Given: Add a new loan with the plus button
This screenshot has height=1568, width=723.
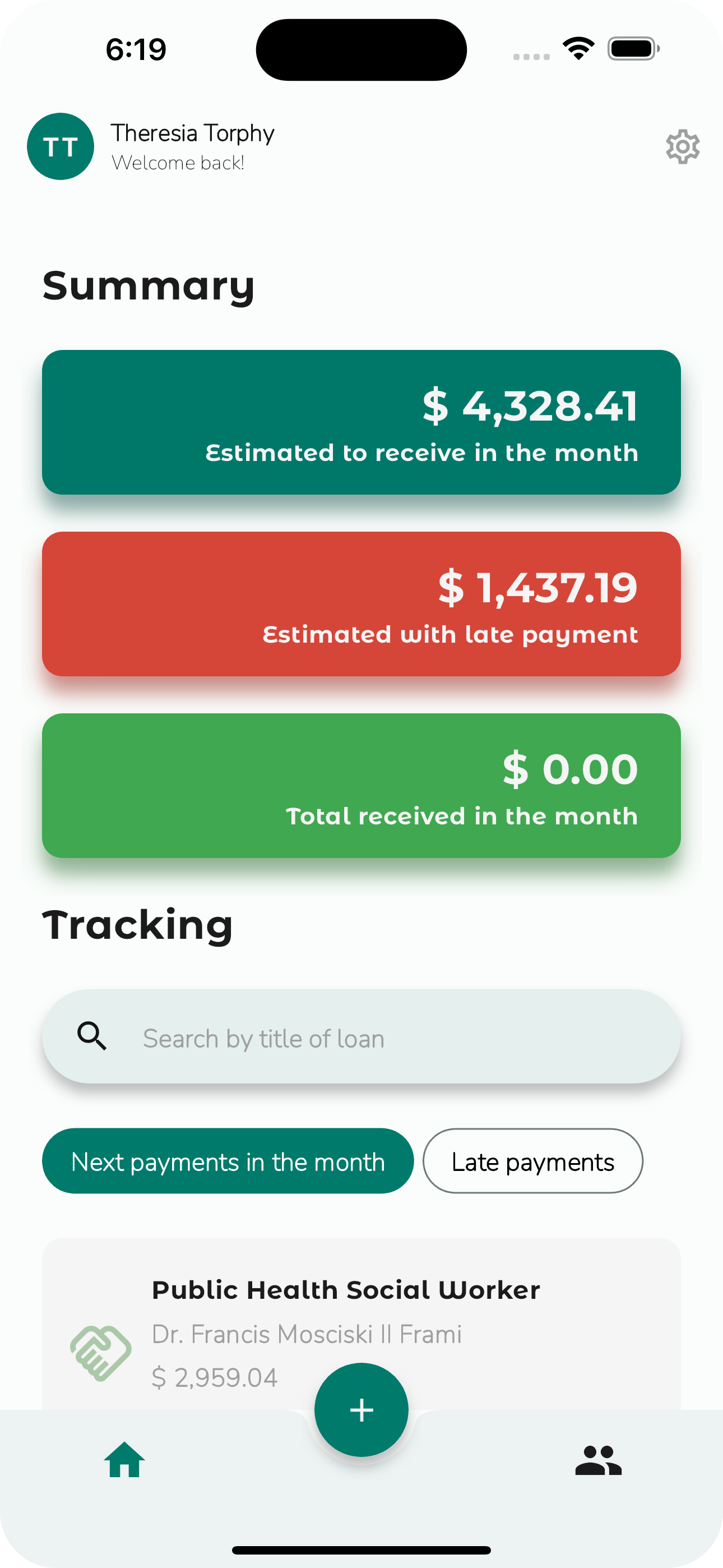Looking at the screenshot, I should pyautogui.click(x=361, y=1409).
